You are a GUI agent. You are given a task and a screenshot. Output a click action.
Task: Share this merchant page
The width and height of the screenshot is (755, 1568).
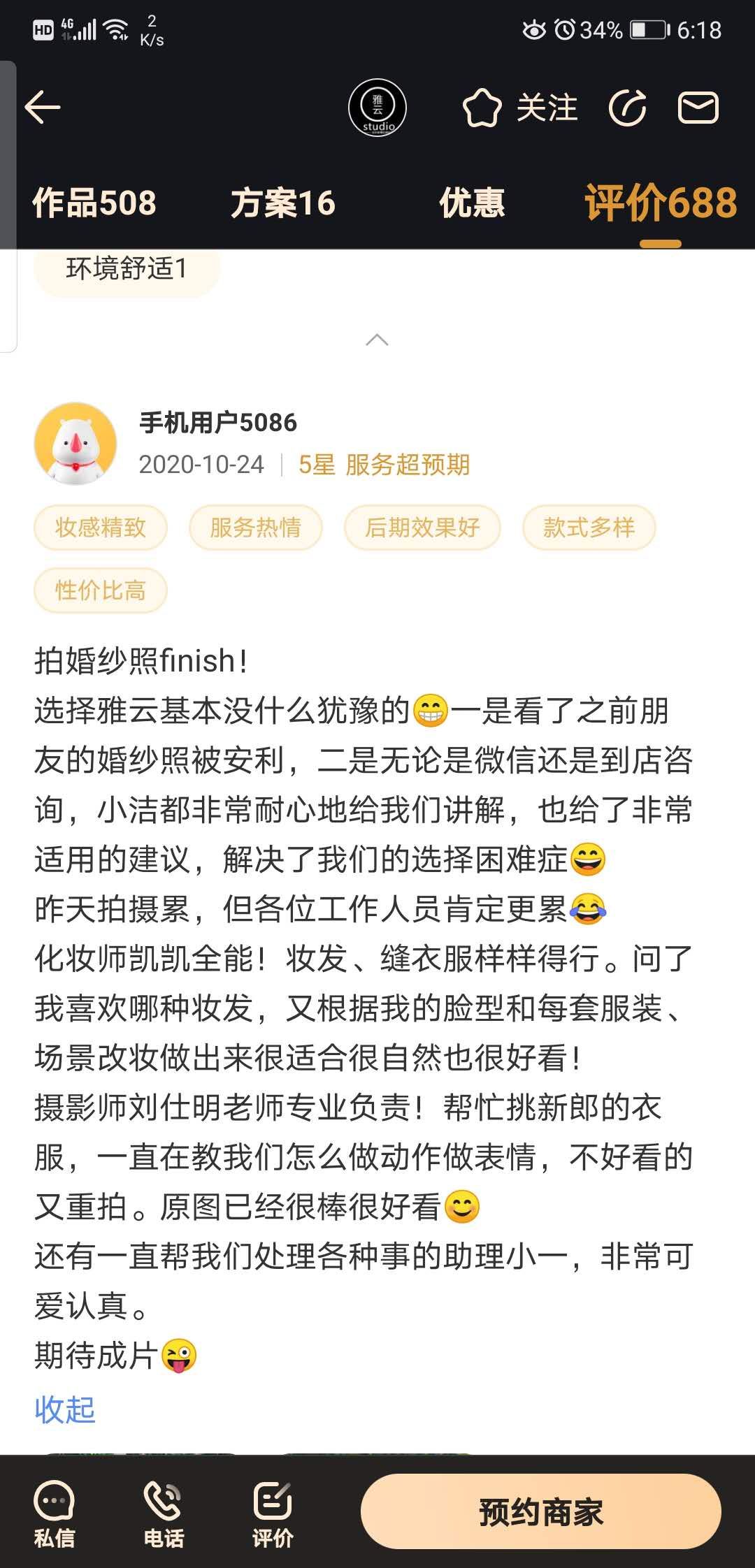coord(627,108)
